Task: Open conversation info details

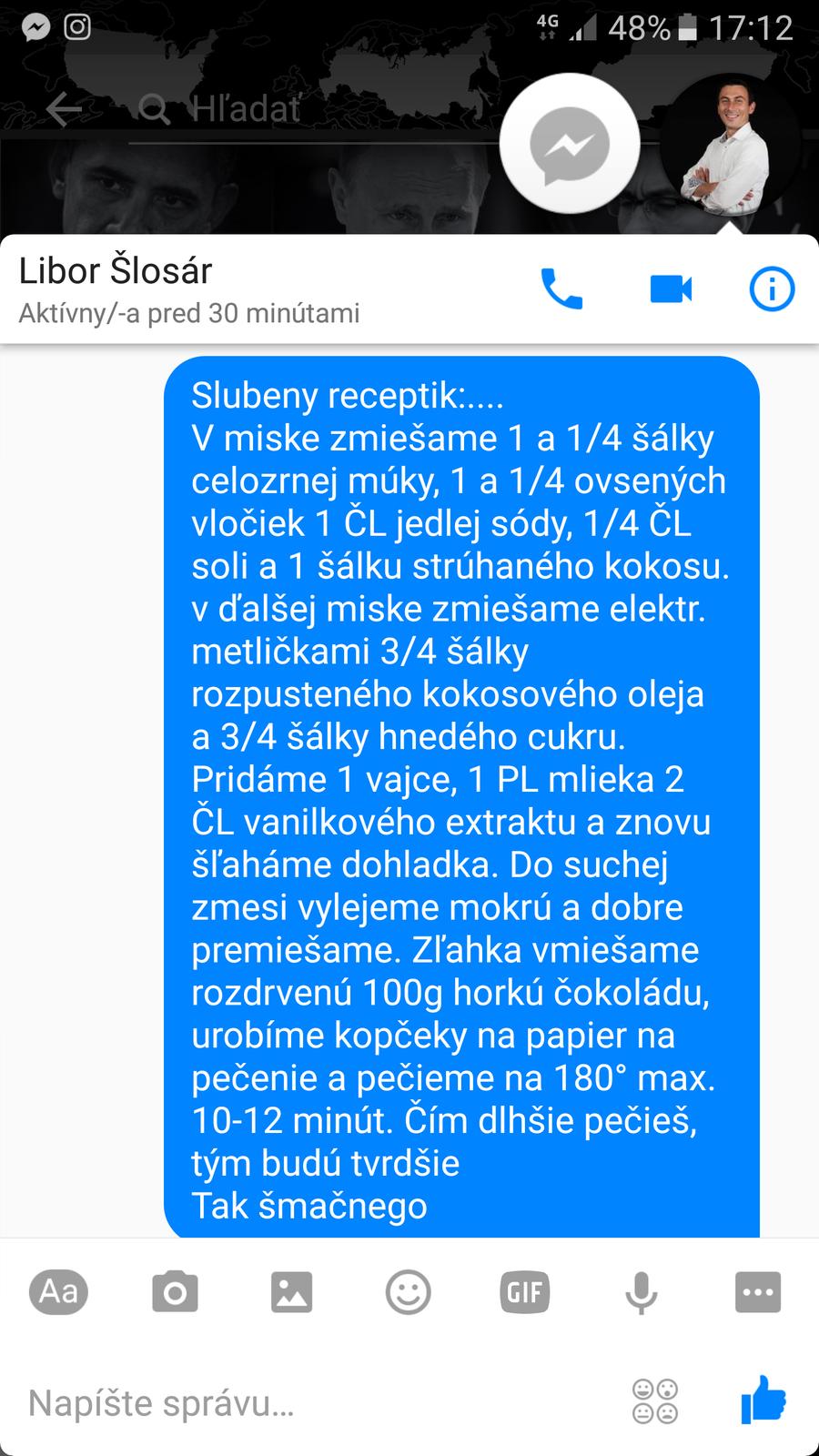Action: pyautogui.click(x=772, y=289)
